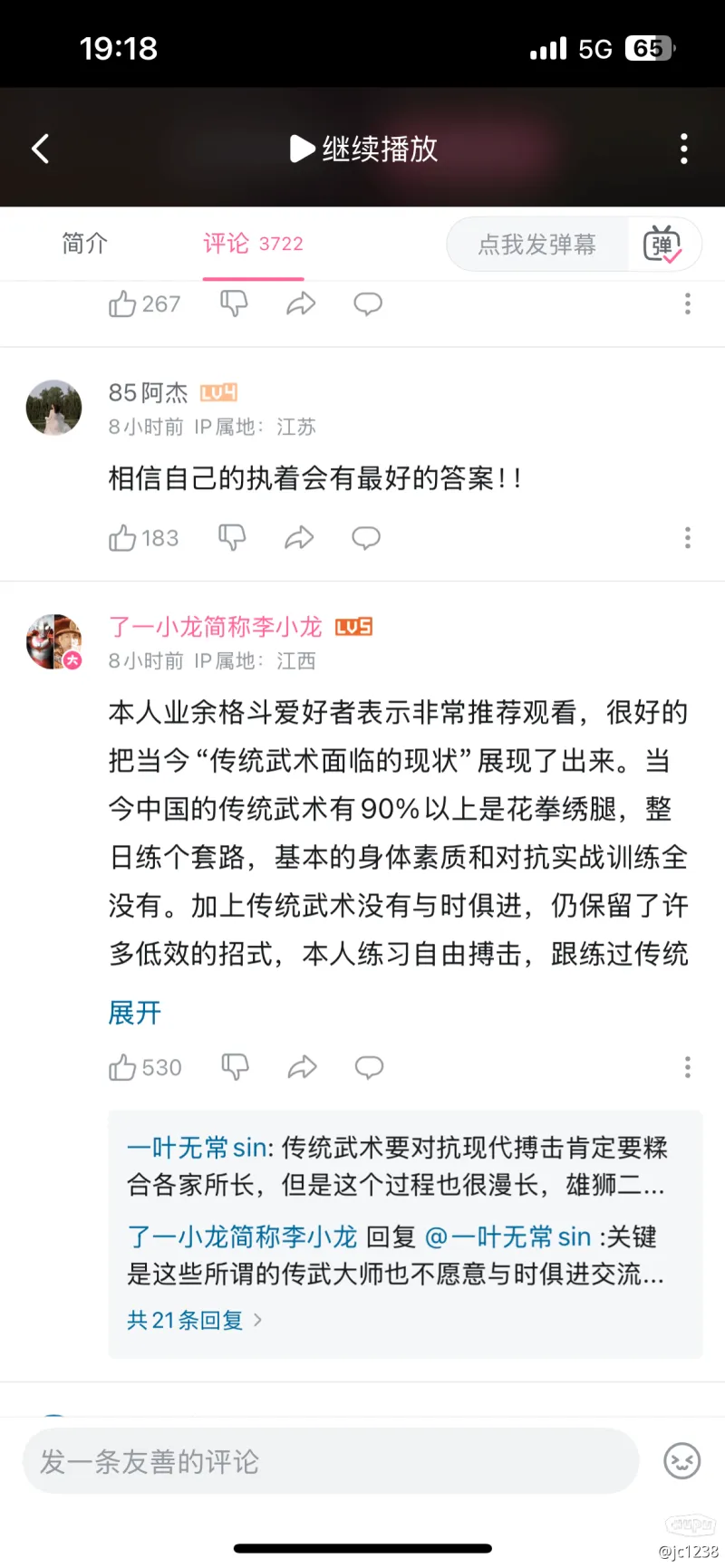This screenshot has height=1568, width=725.
Task: Toggle the 弹 danmaku display icon
Action: [x=662, y=245]
